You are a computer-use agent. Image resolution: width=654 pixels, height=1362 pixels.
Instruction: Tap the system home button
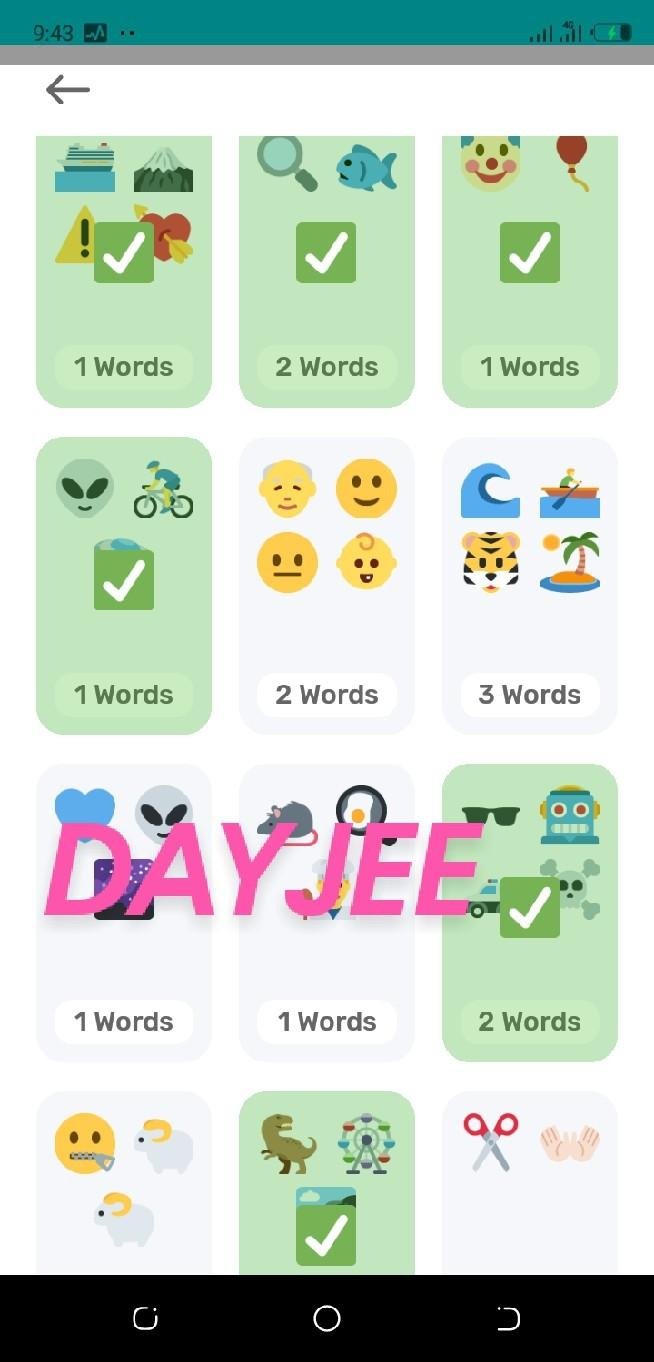pyautogui.click(x=327, y=1318)
